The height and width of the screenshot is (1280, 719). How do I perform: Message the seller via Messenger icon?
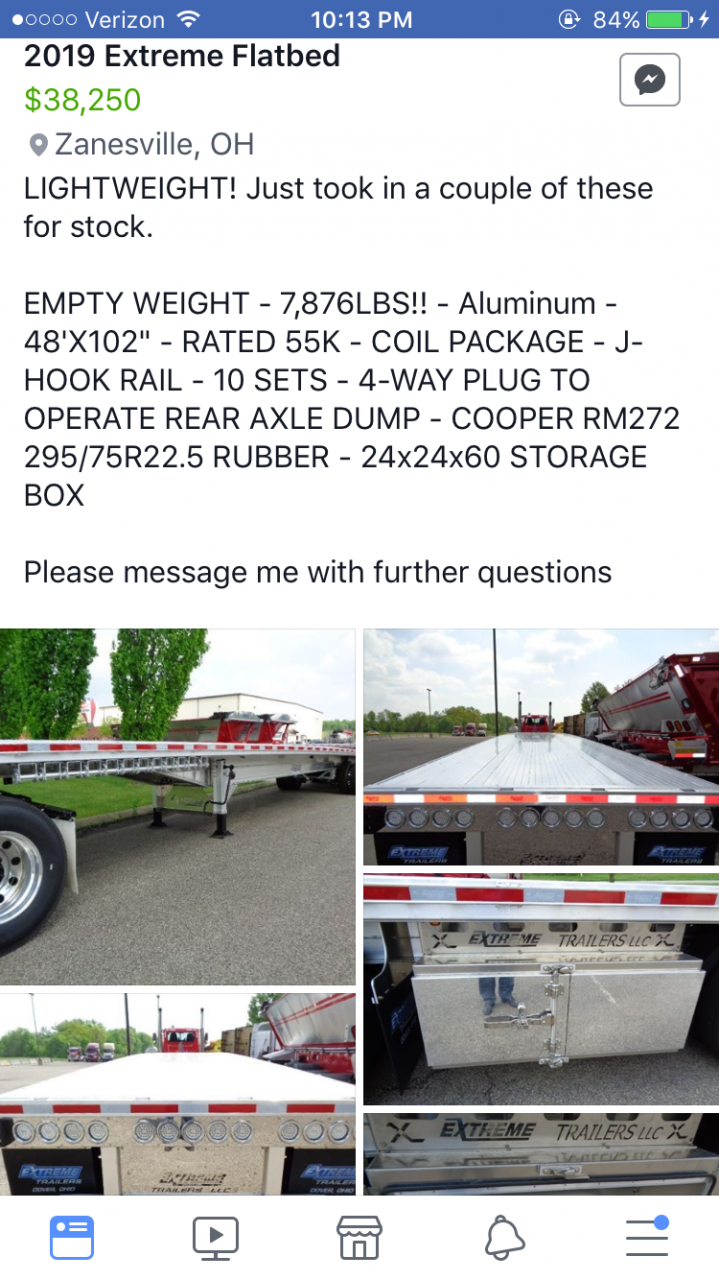click(x=650, y=80)
